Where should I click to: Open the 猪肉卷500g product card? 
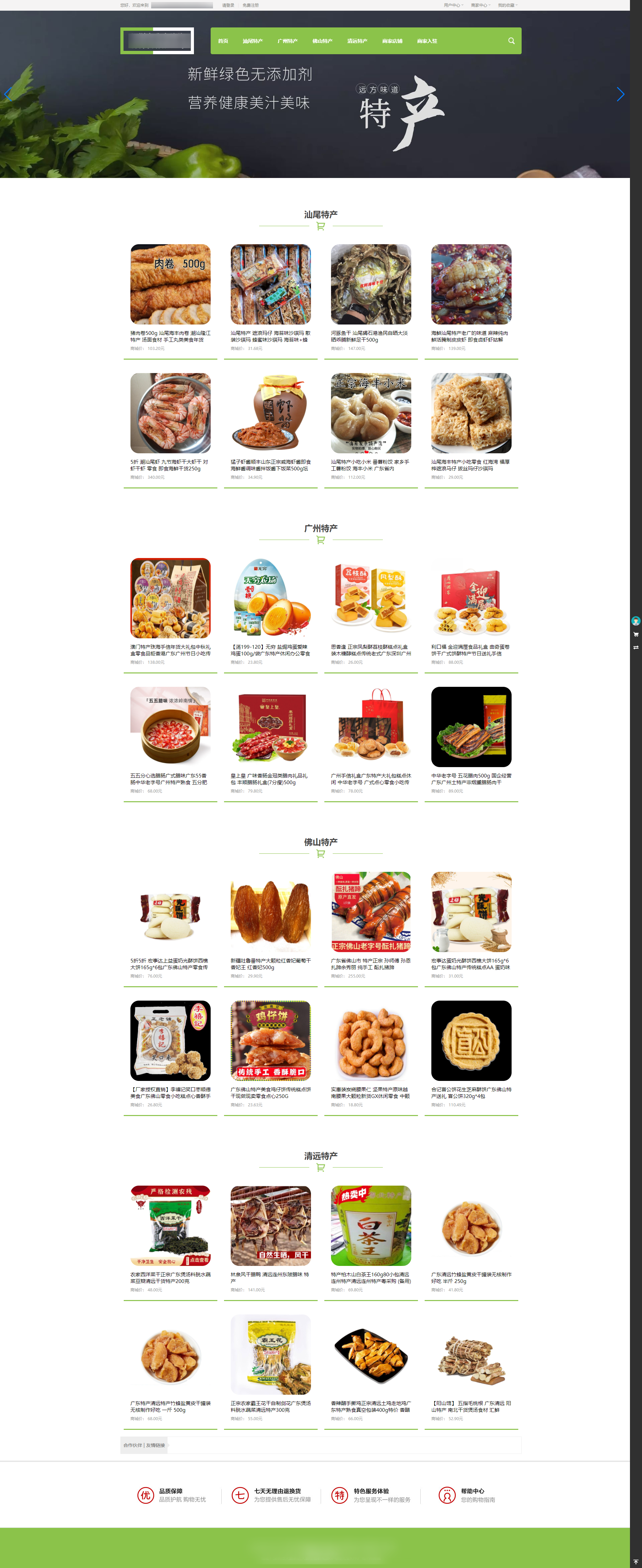tap(171, 284)
